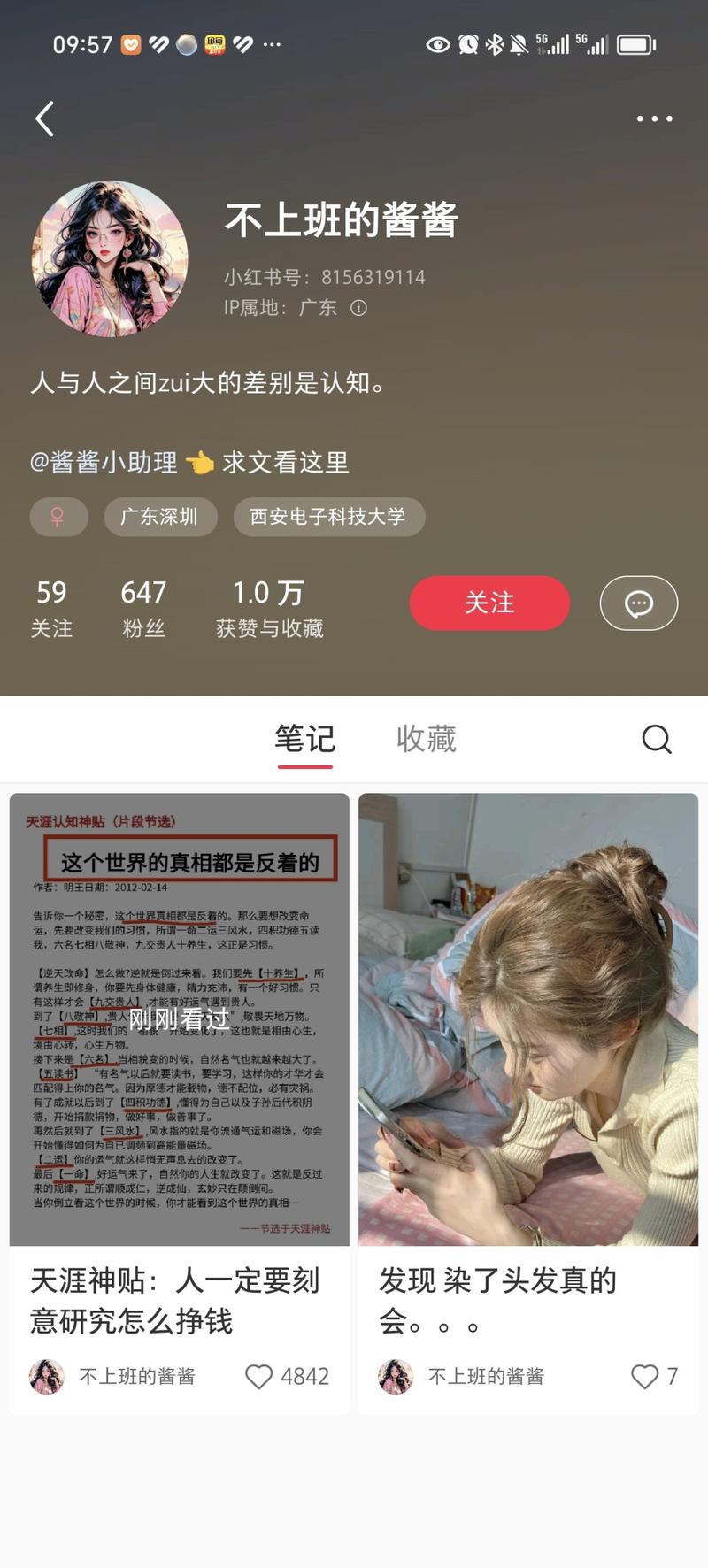The width and height of the screenshot is (708, 1568).
Task: Tap the back arrow at the top left
Action: pos(46,118)
